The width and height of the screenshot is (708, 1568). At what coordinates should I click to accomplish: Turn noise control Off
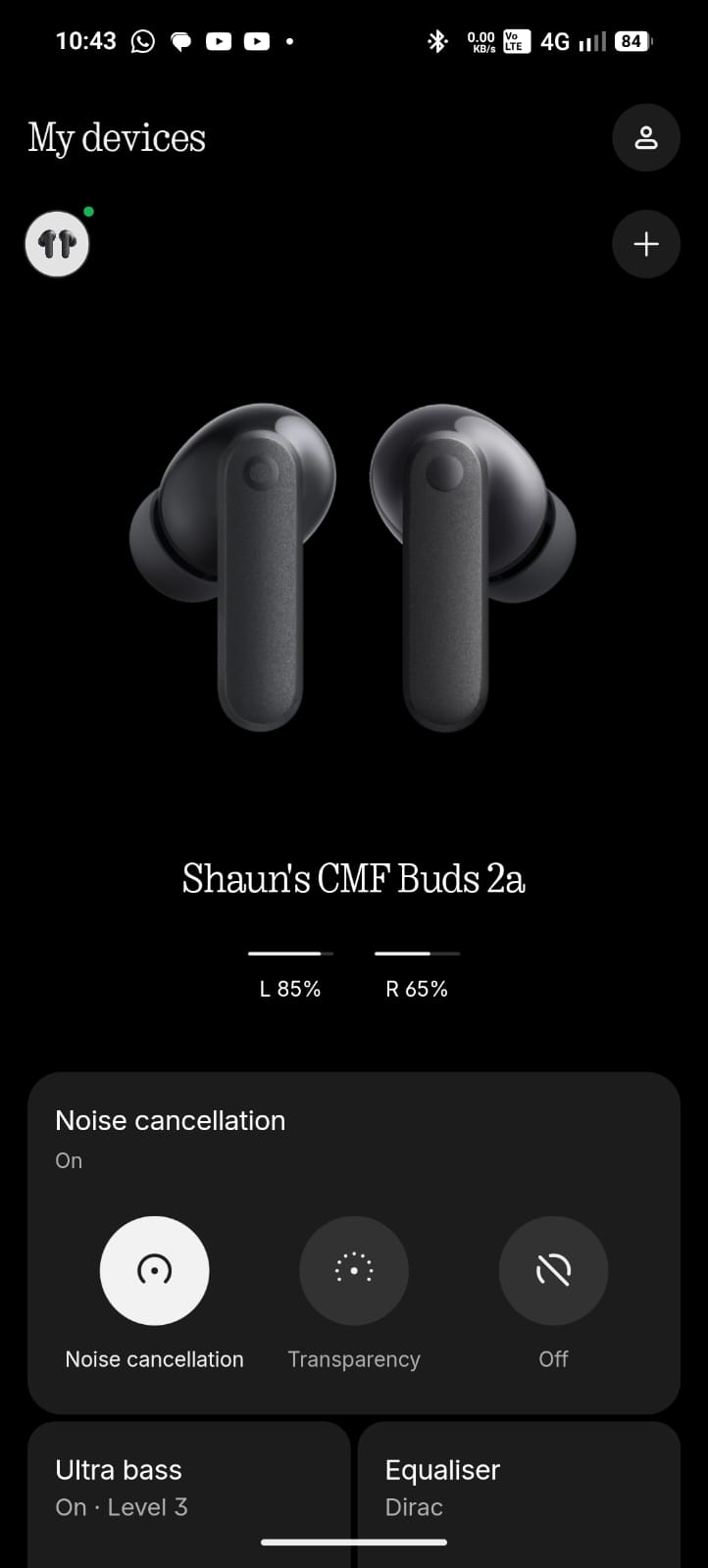pyautogui.click(x=553, y=1271)
